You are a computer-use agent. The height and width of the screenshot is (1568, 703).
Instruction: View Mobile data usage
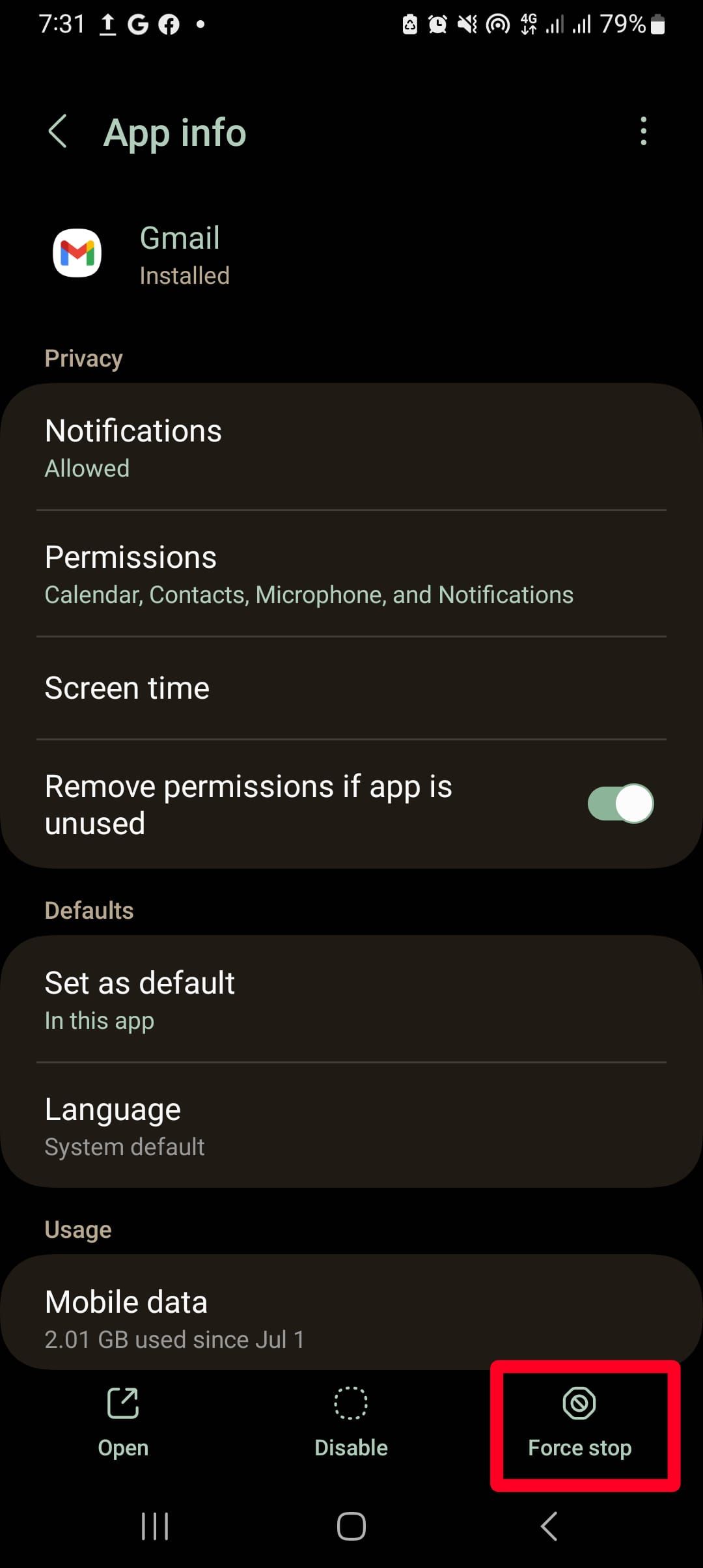coord(351,1318)
